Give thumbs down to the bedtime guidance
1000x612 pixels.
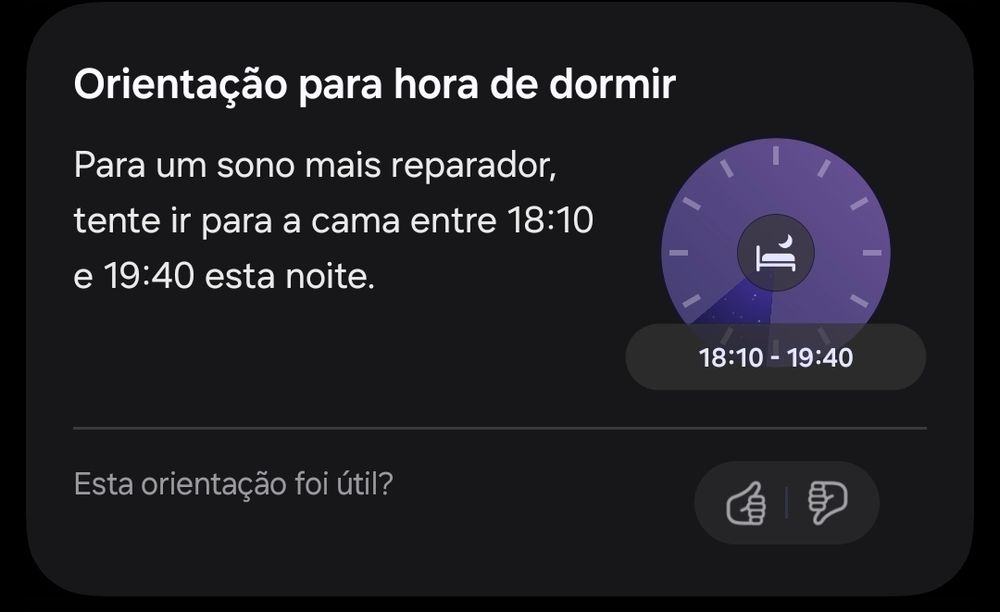click(827, 503)
